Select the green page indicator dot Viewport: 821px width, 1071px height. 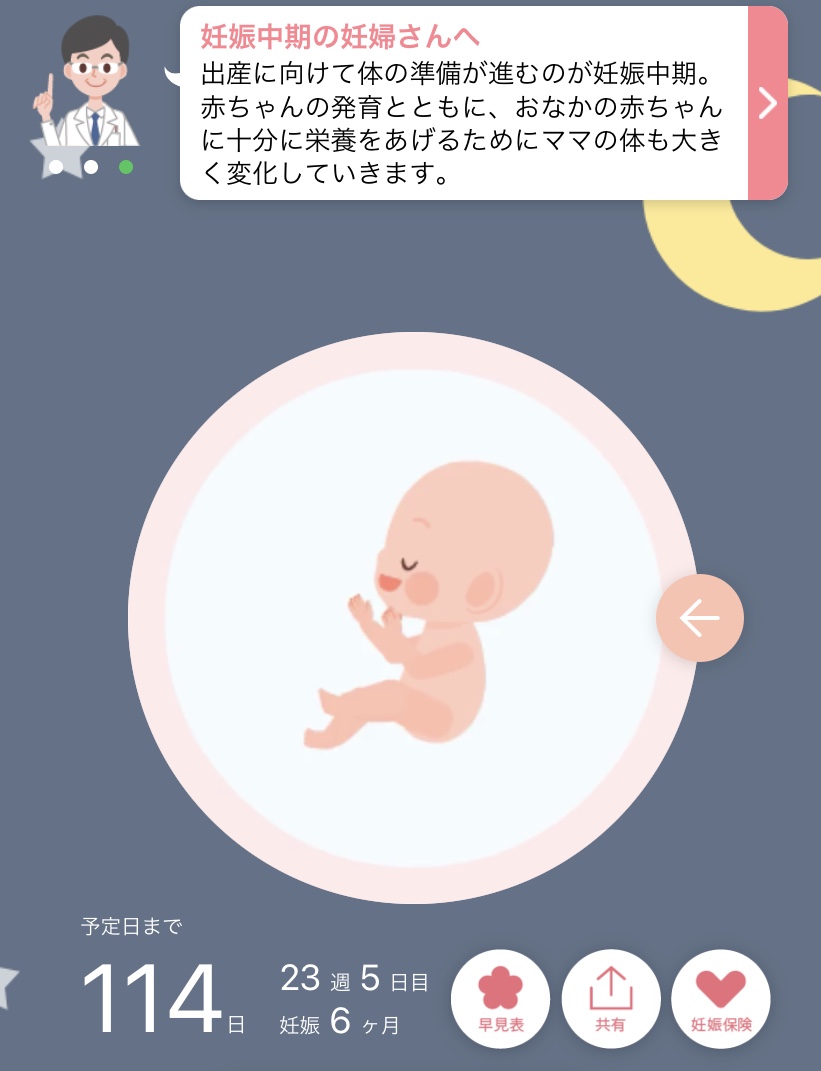pos(126,167)
